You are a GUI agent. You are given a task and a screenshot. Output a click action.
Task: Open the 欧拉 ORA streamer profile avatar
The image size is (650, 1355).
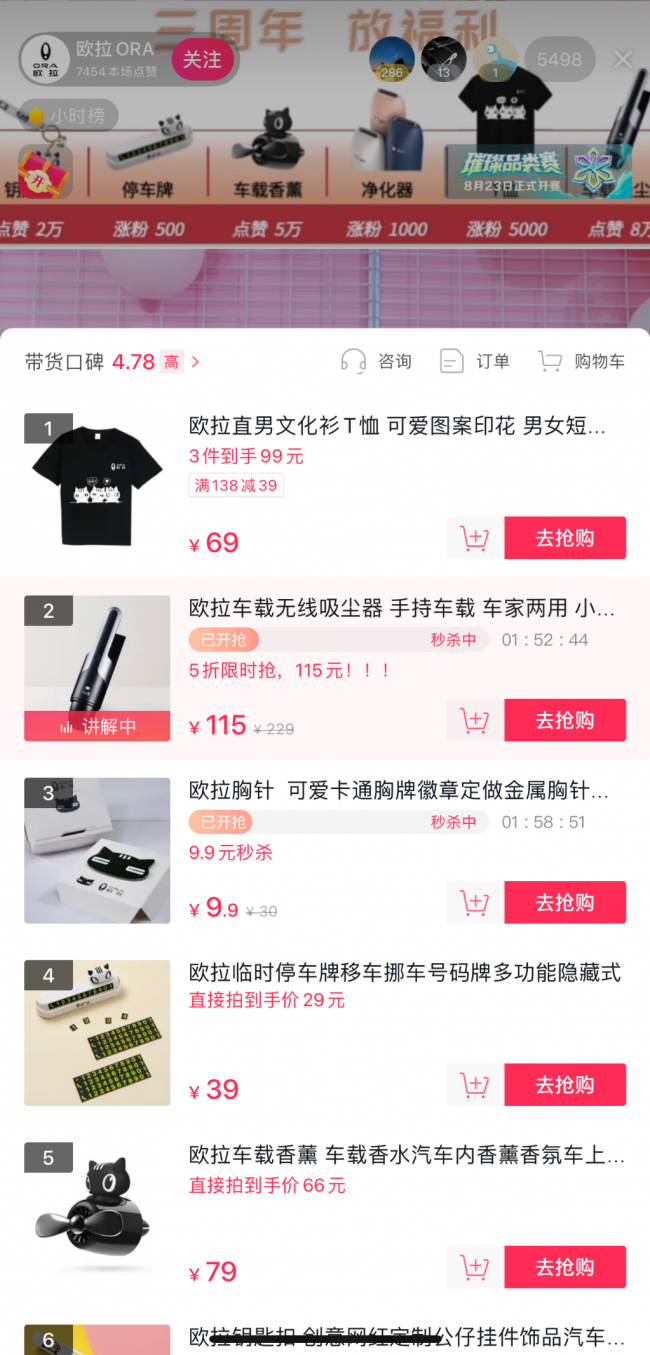pyautogui.click(x=45, y=59)
